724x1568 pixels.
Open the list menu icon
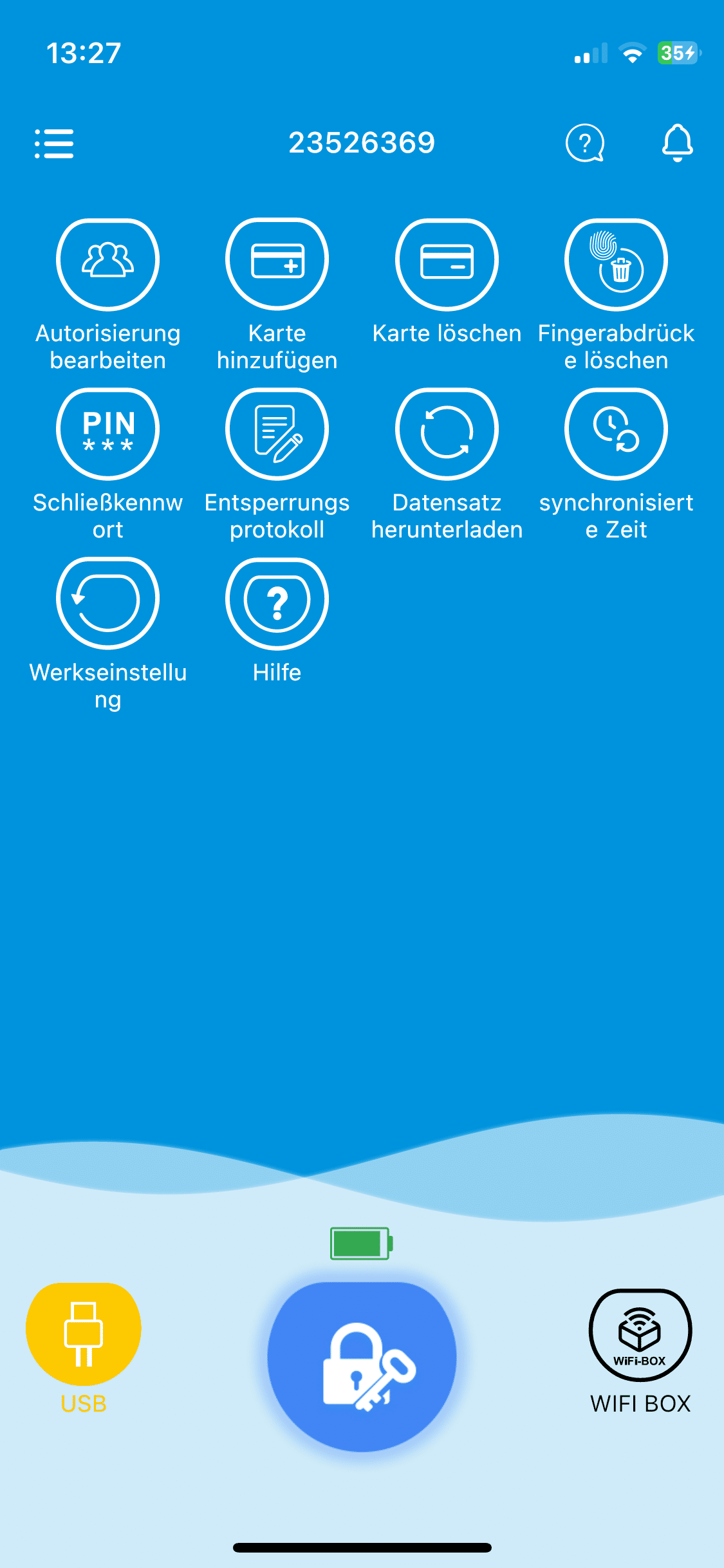coord(54,143)
